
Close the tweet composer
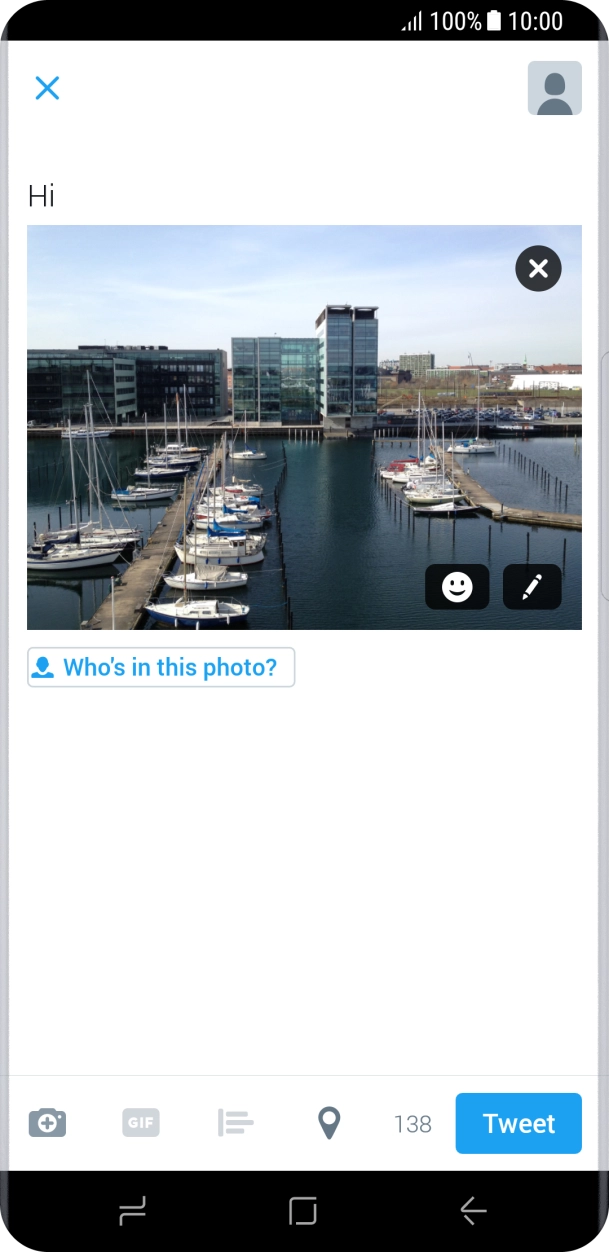click(x=47, y=88)
